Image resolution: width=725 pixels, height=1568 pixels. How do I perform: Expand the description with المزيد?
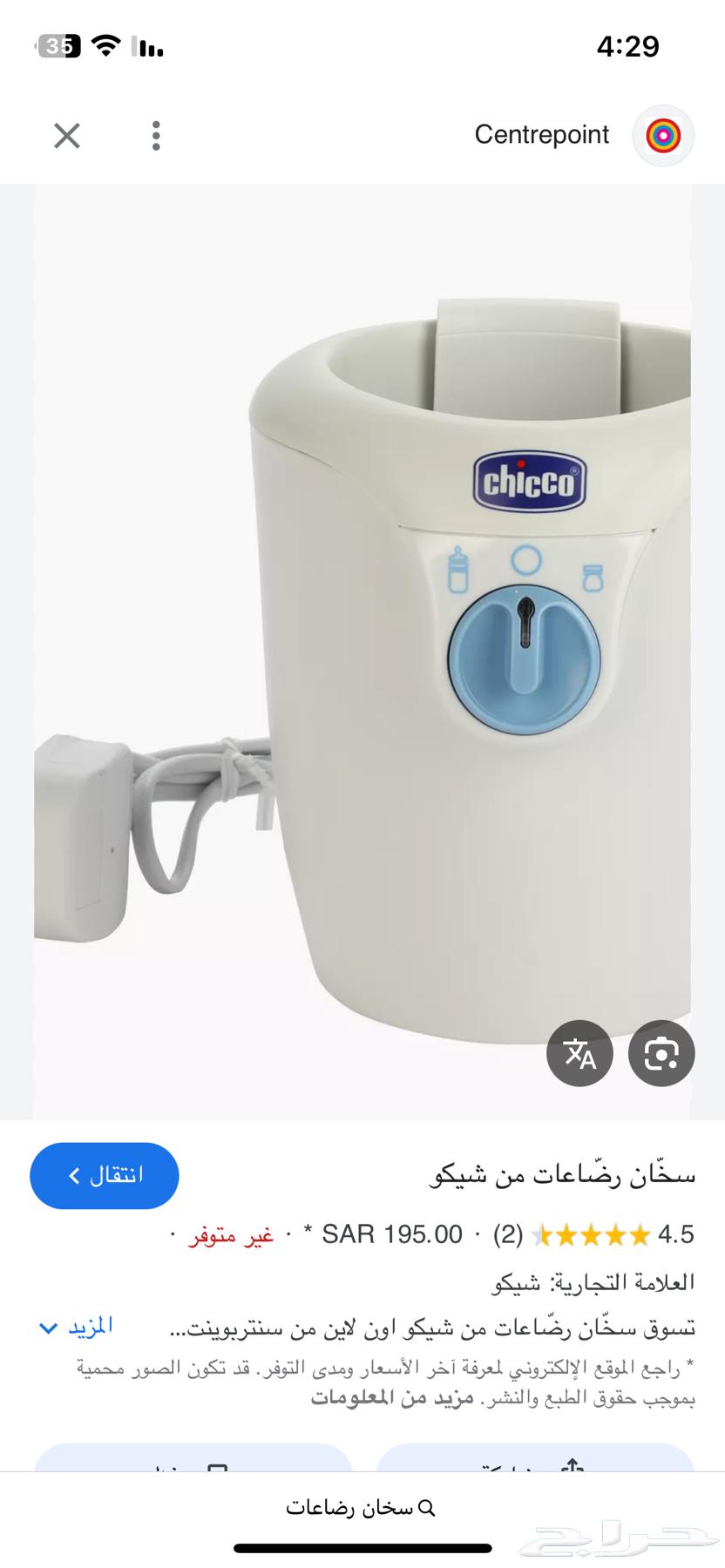tap(77, 1328)
